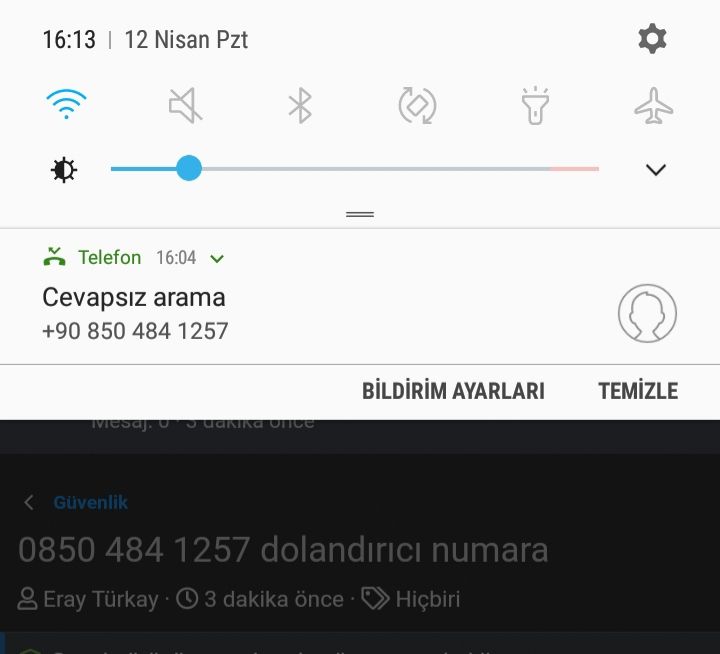
Task: Tap the brightness slider track
Action: pos(400,169)
